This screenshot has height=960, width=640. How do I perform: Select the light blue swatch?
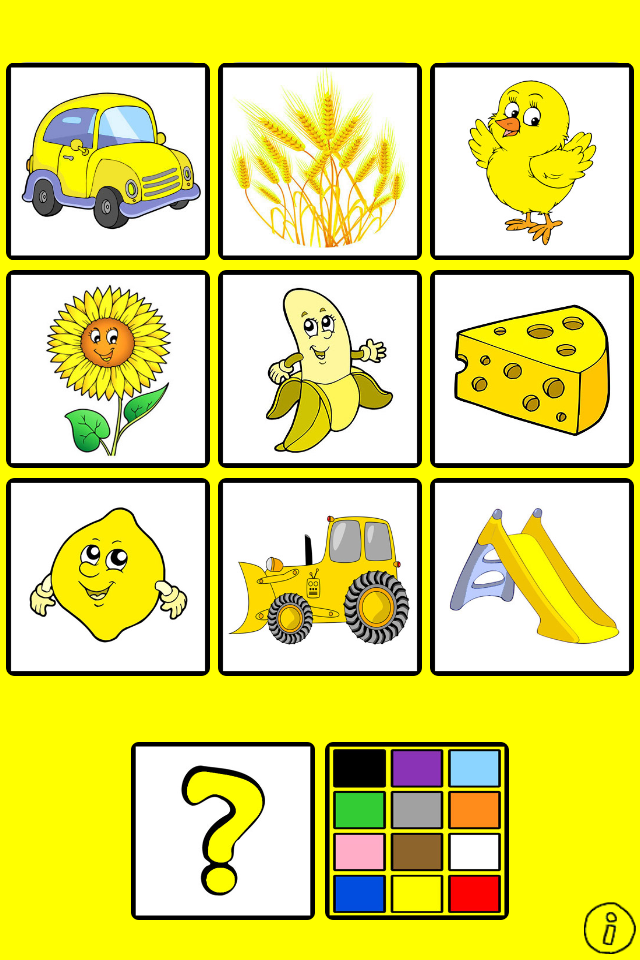(474, 768)
